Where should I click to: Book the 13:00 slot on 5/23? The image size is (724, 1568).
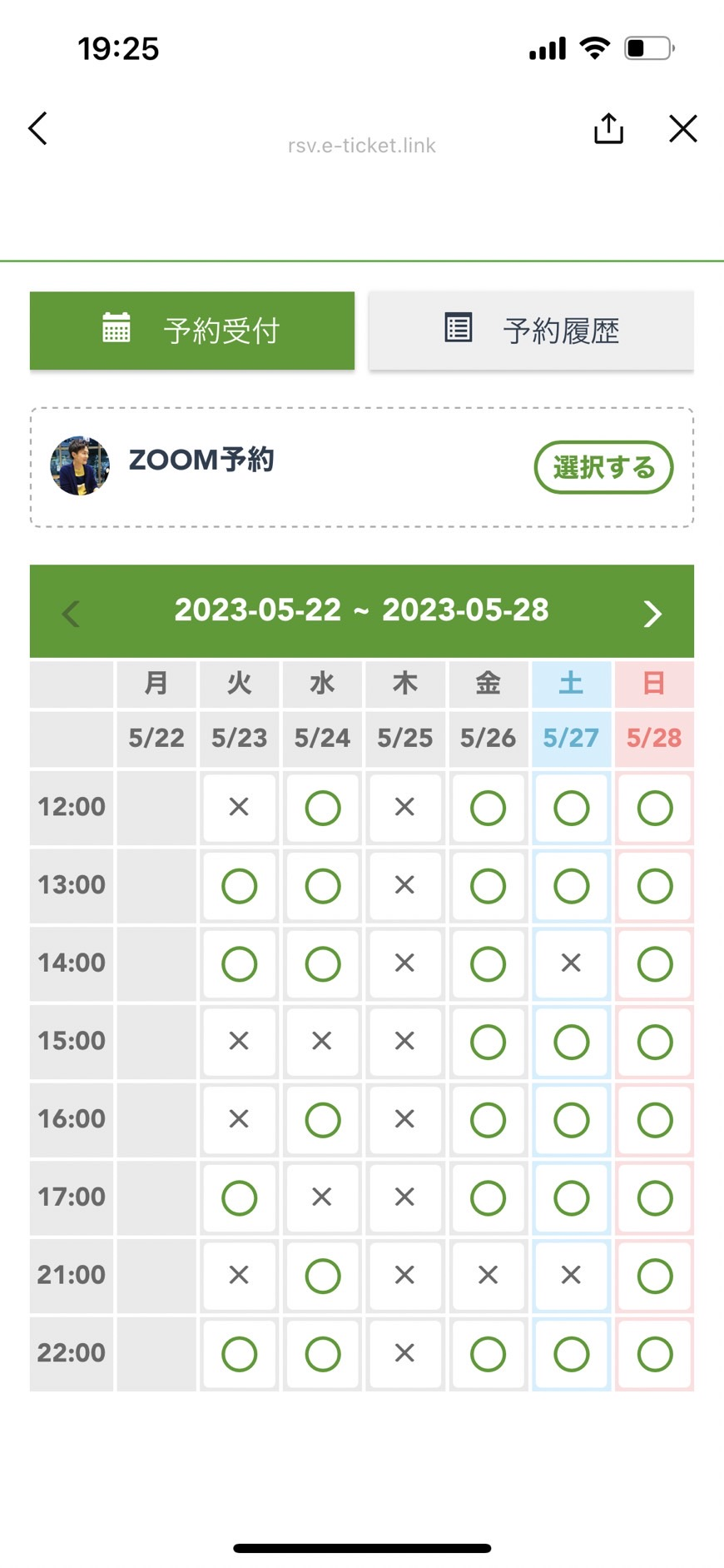pyautogui.click(x=239, y=886)
